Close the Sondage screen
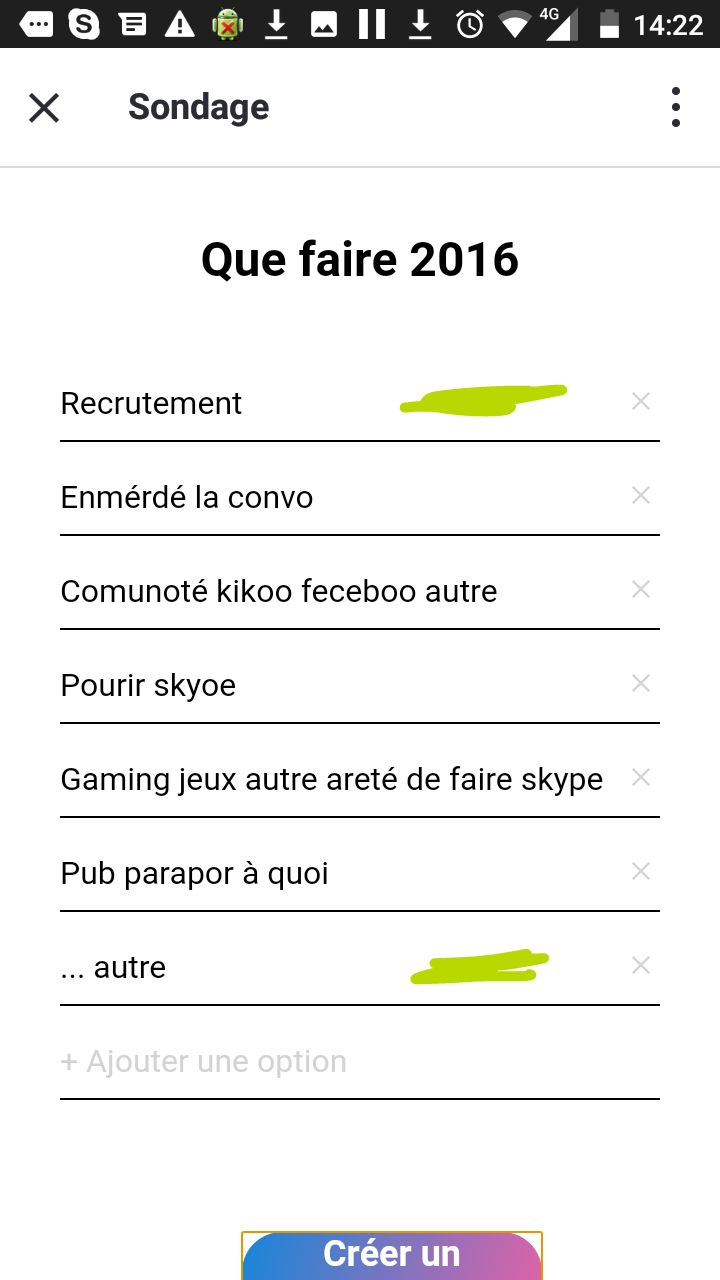720x1280 pixels. tap(44, 107)
